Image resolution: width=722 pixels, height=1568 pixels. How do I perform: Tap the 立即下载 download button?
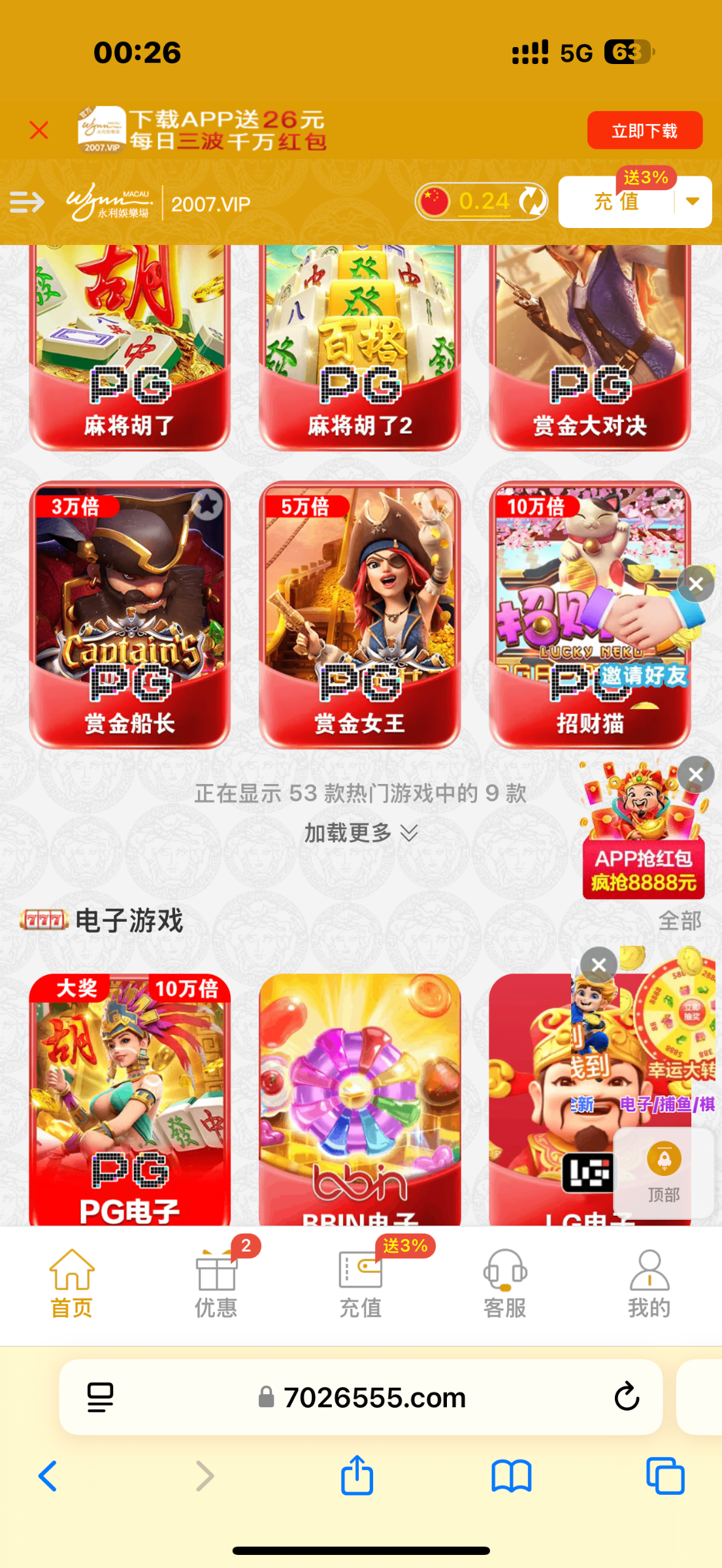[x=644, y=131]
